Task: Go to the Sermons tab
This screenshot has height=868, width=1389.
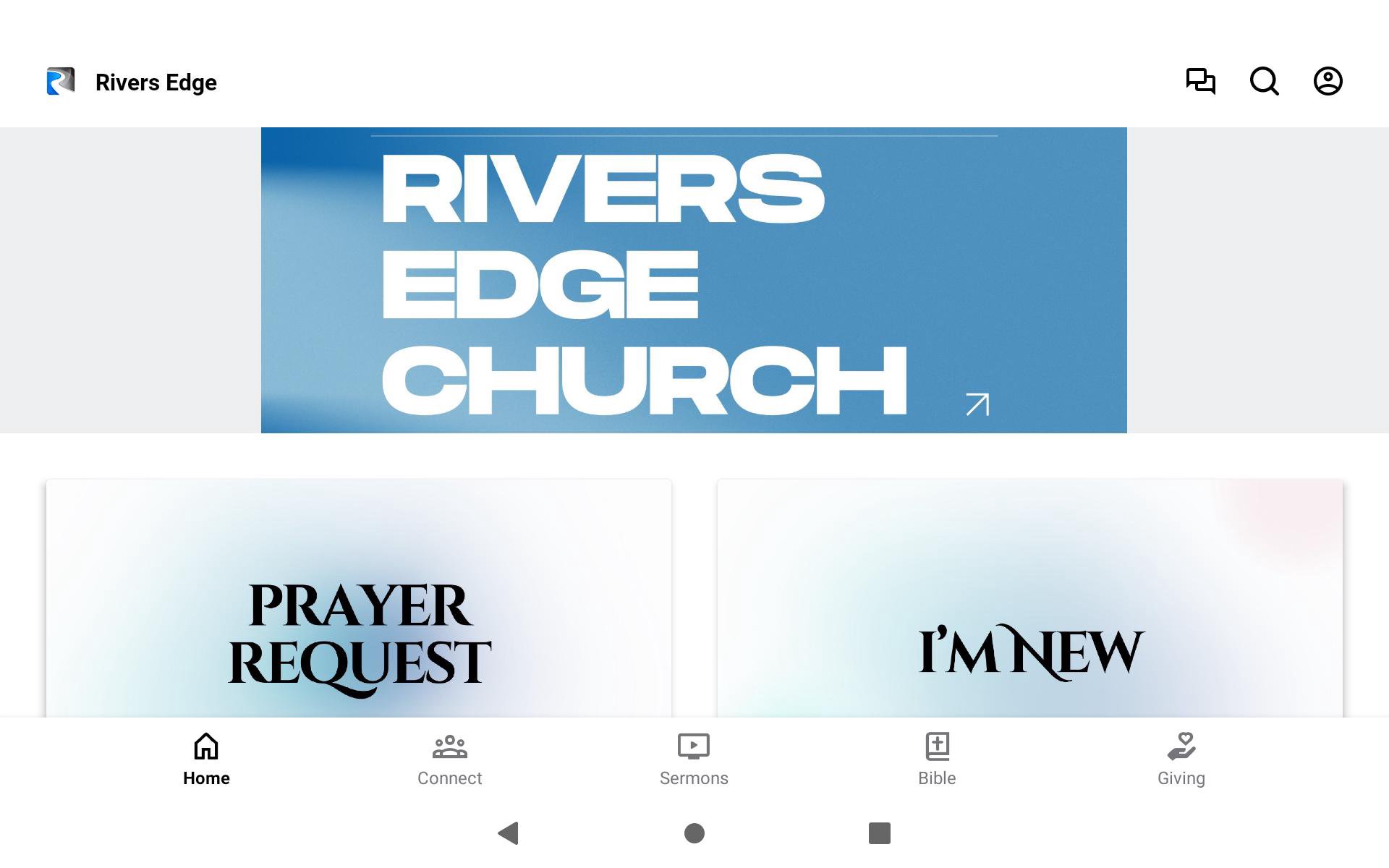Action: 694,758
